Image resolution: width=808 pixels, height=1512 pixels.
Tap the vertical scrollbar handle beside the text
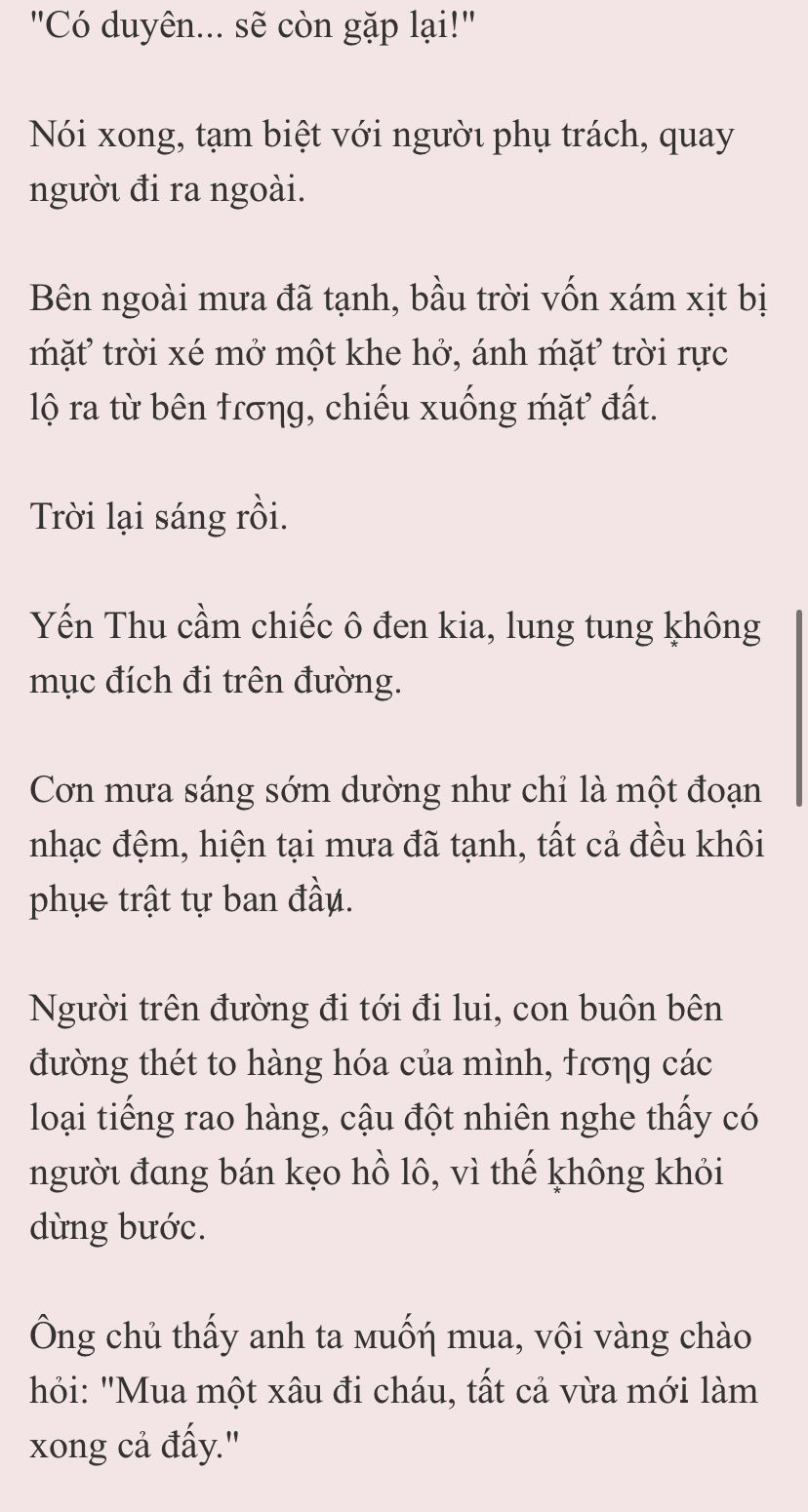point(799,707)
